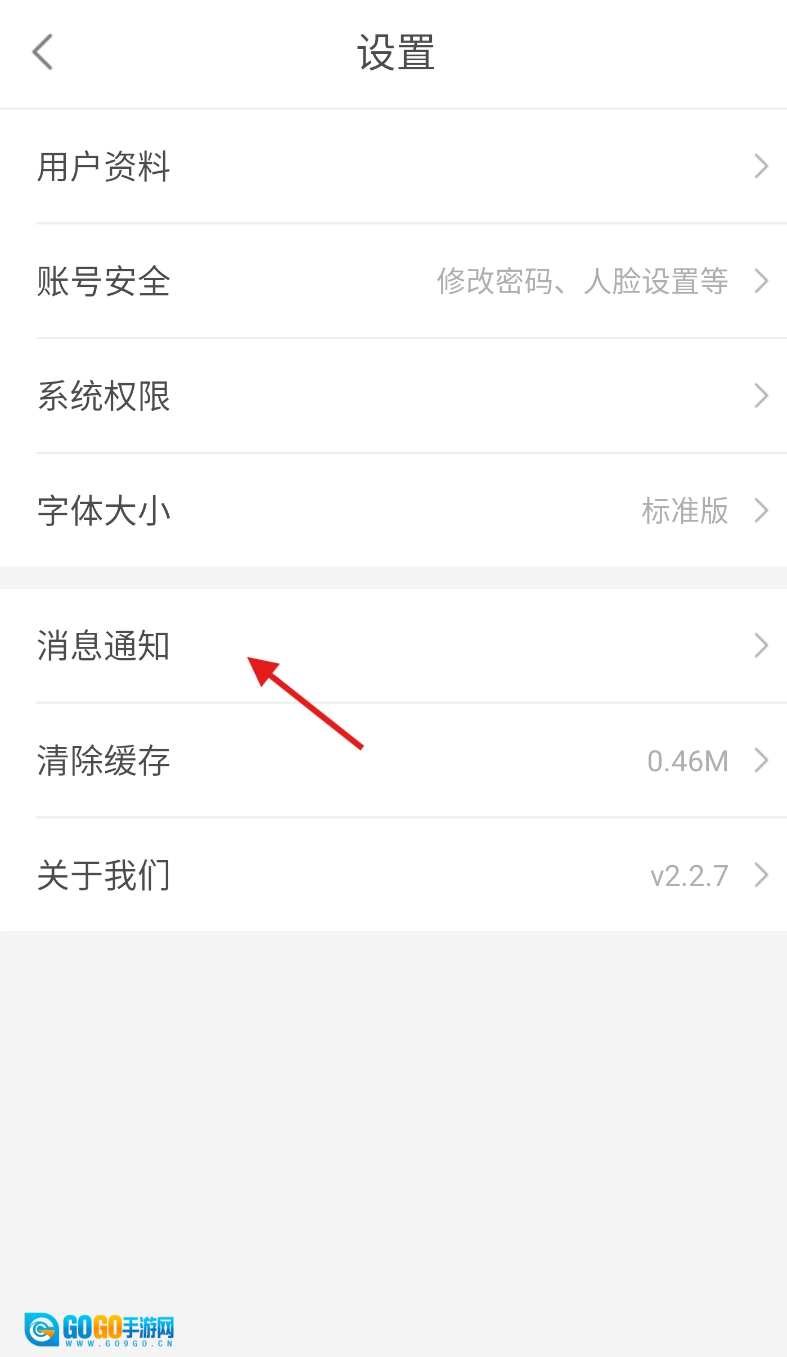The image size is (787, 1357).
Task: Tap 清除缓存 to clear 0.46M
Action: point(393,761)
